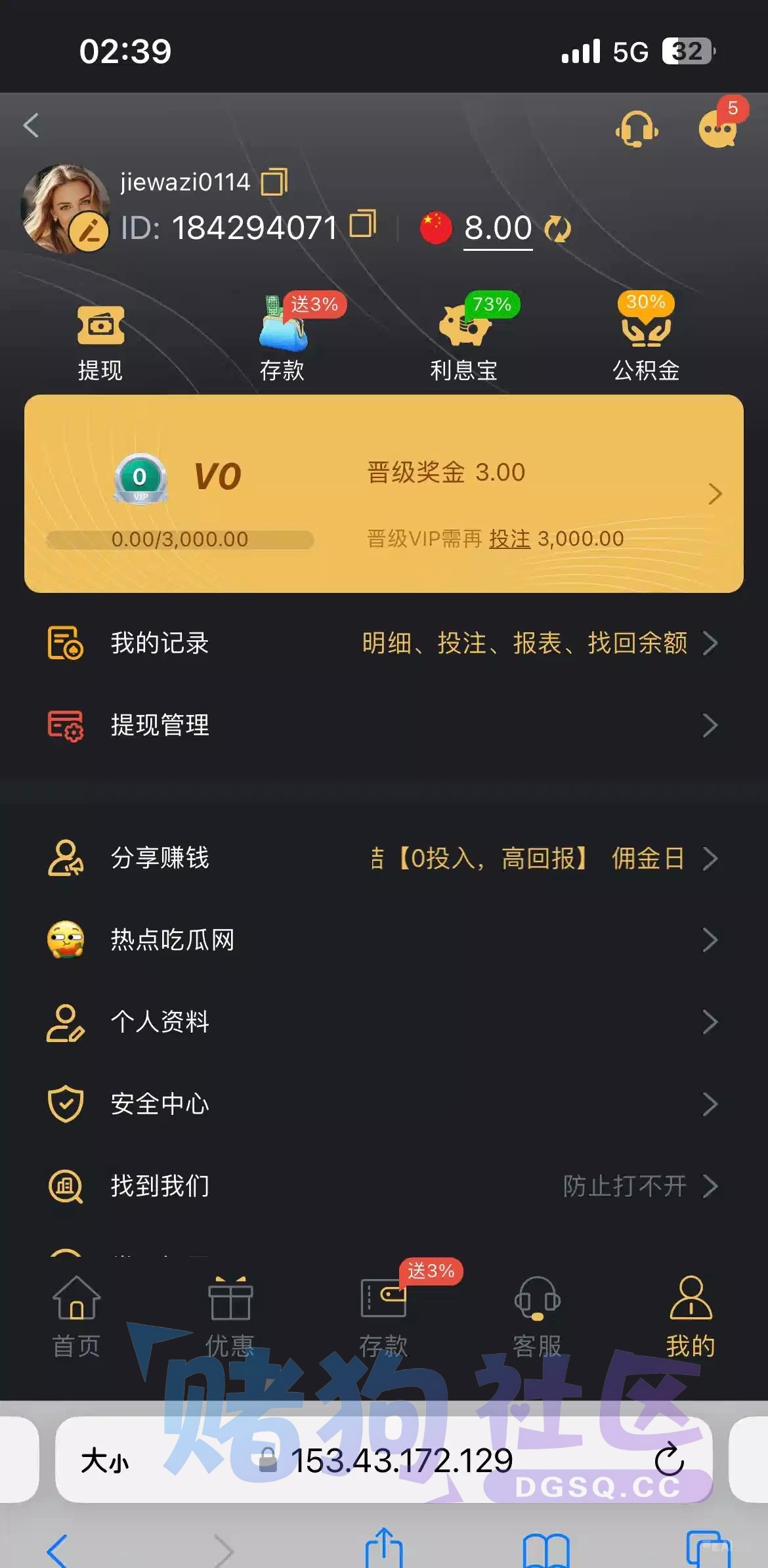Copy the username jiewazi0114
Screen dimensions: 768x1568
[x=274, y=182]
